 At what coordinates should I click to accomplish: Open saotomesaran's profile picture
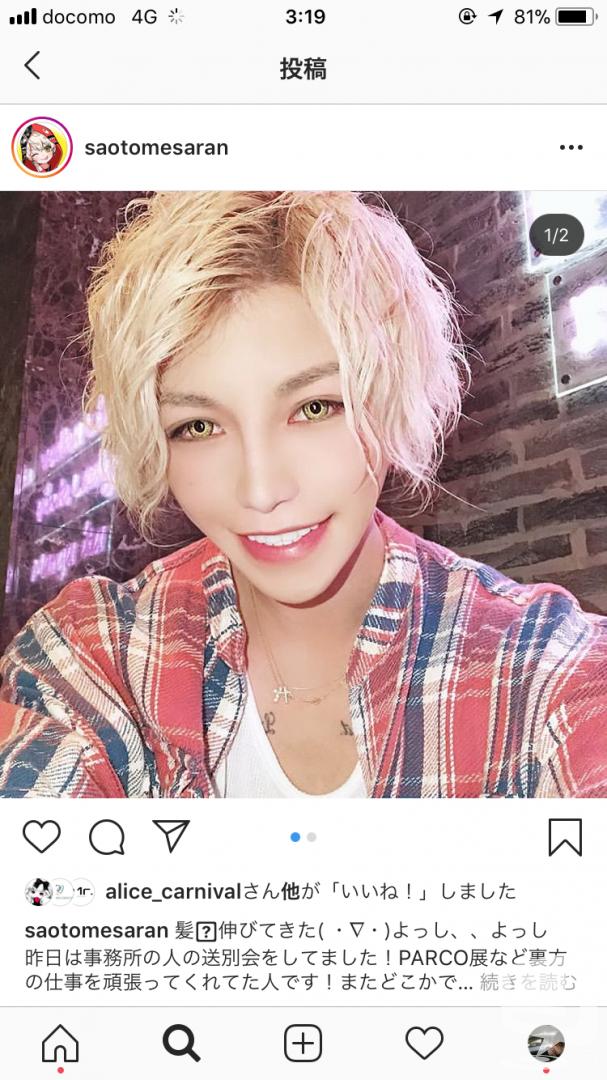(42, 147)
